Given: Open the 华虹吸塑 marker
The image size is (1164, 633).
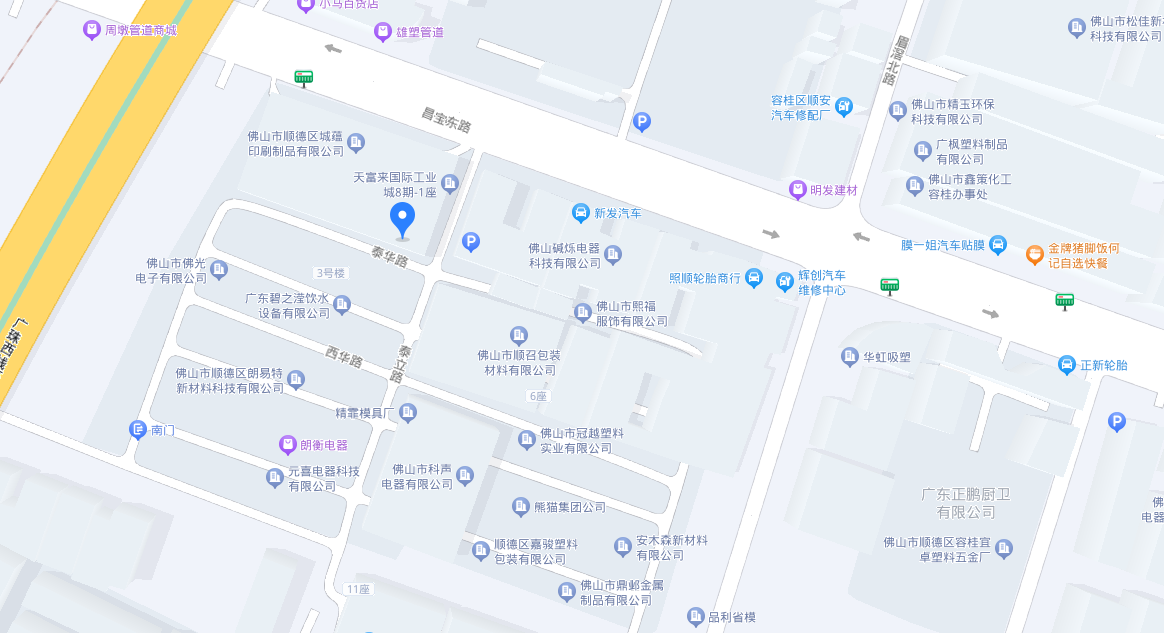Looking at the screenshot, I should (x=850, y=356).
